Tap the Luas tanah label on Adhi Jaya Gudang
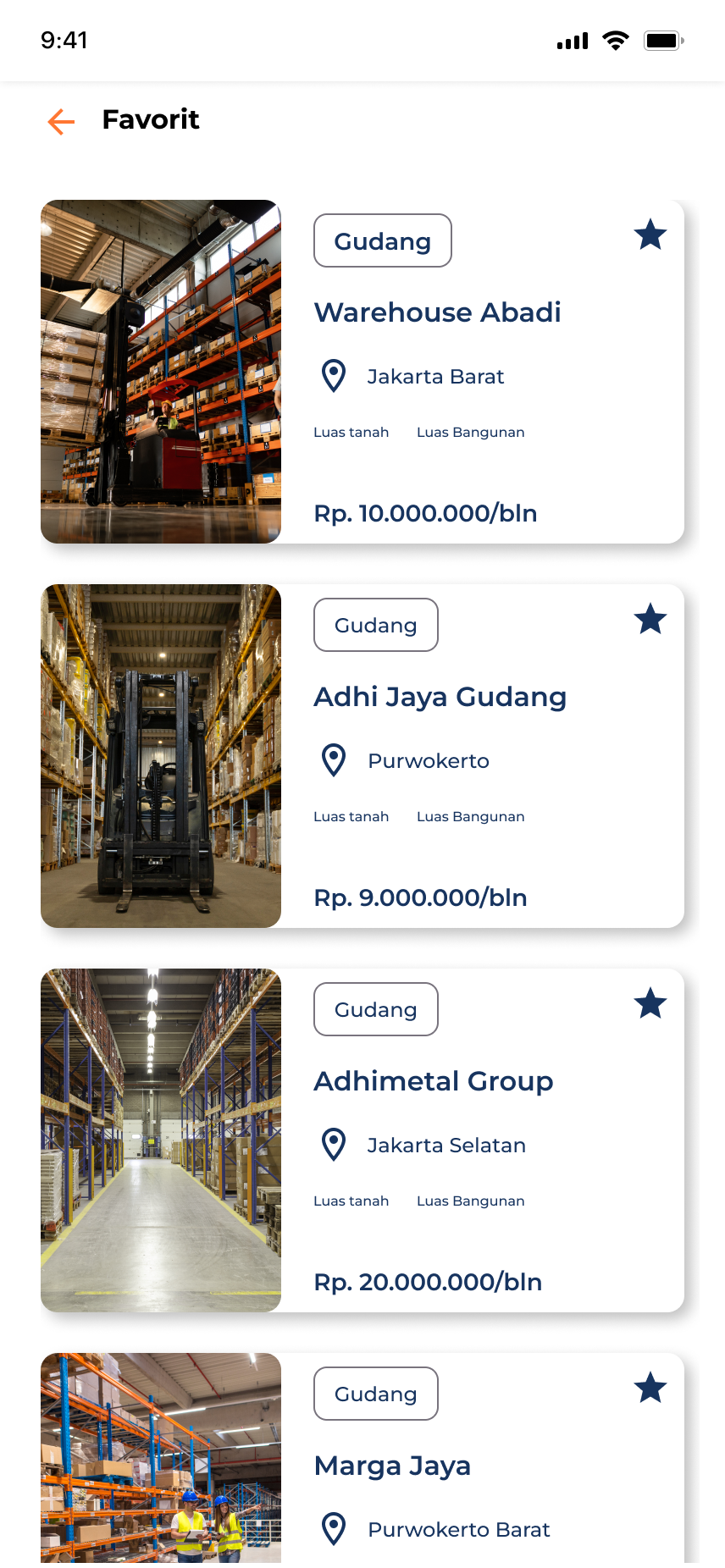This screenshot has width=725, height=1568. [x=351, y=816]
